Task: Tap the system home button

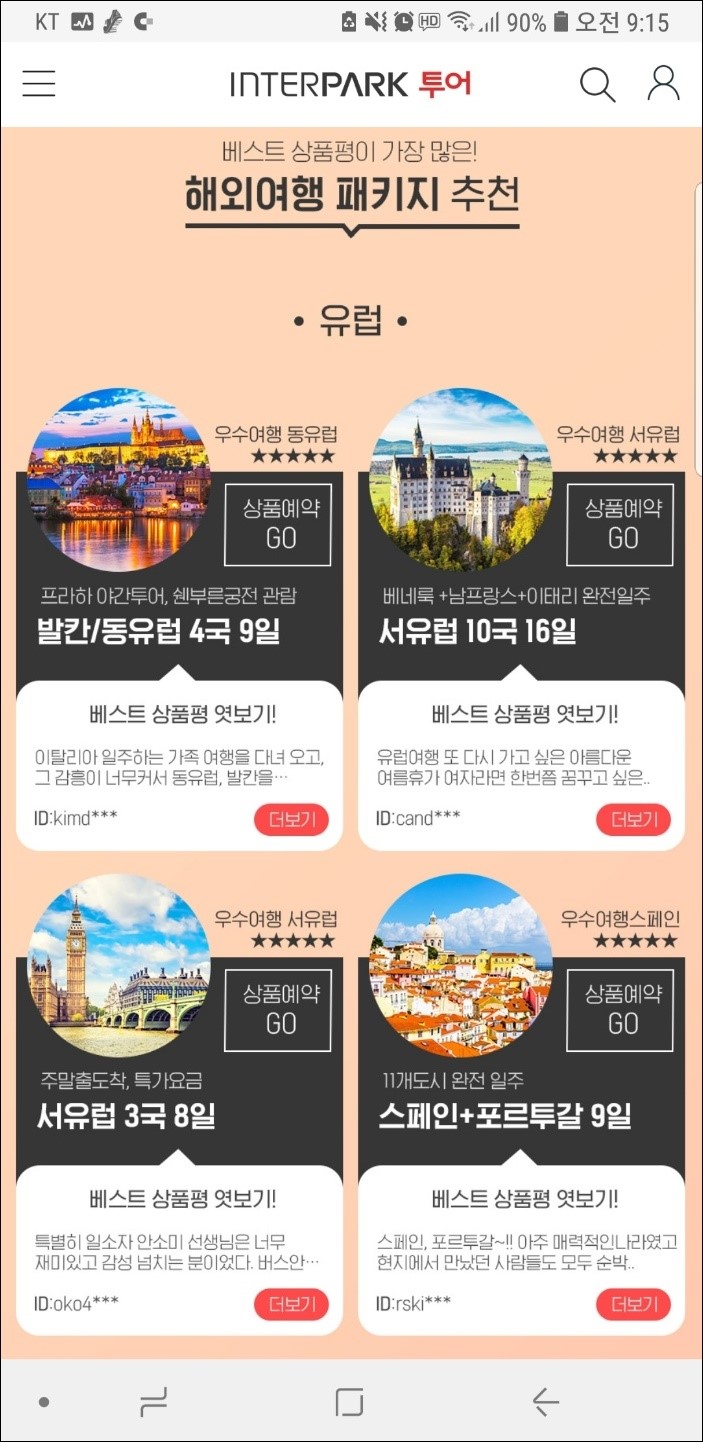Action: click(x=349, y=1402)
